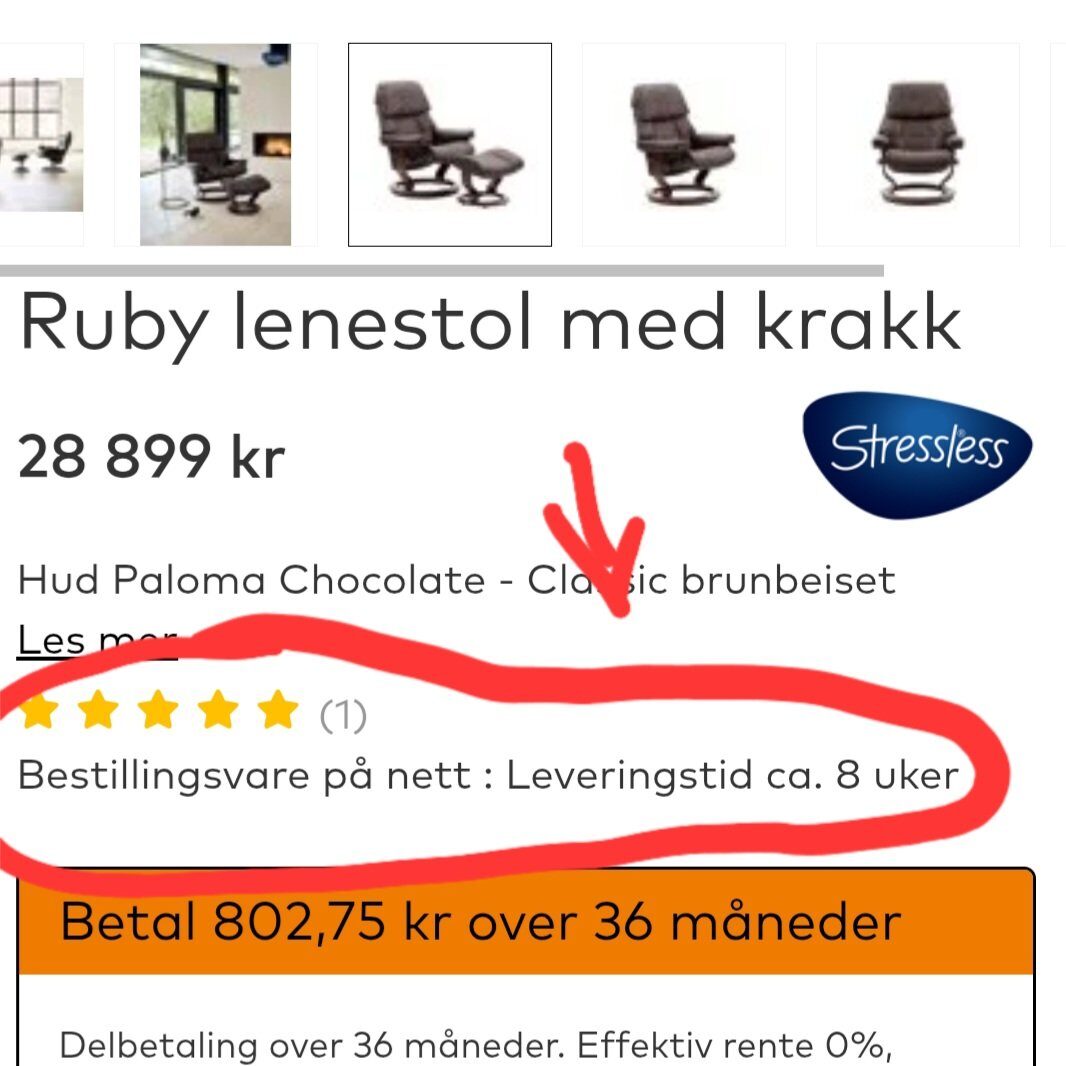
Task: Select the chair with footstool thumbnail
Action: click(449, 145)
